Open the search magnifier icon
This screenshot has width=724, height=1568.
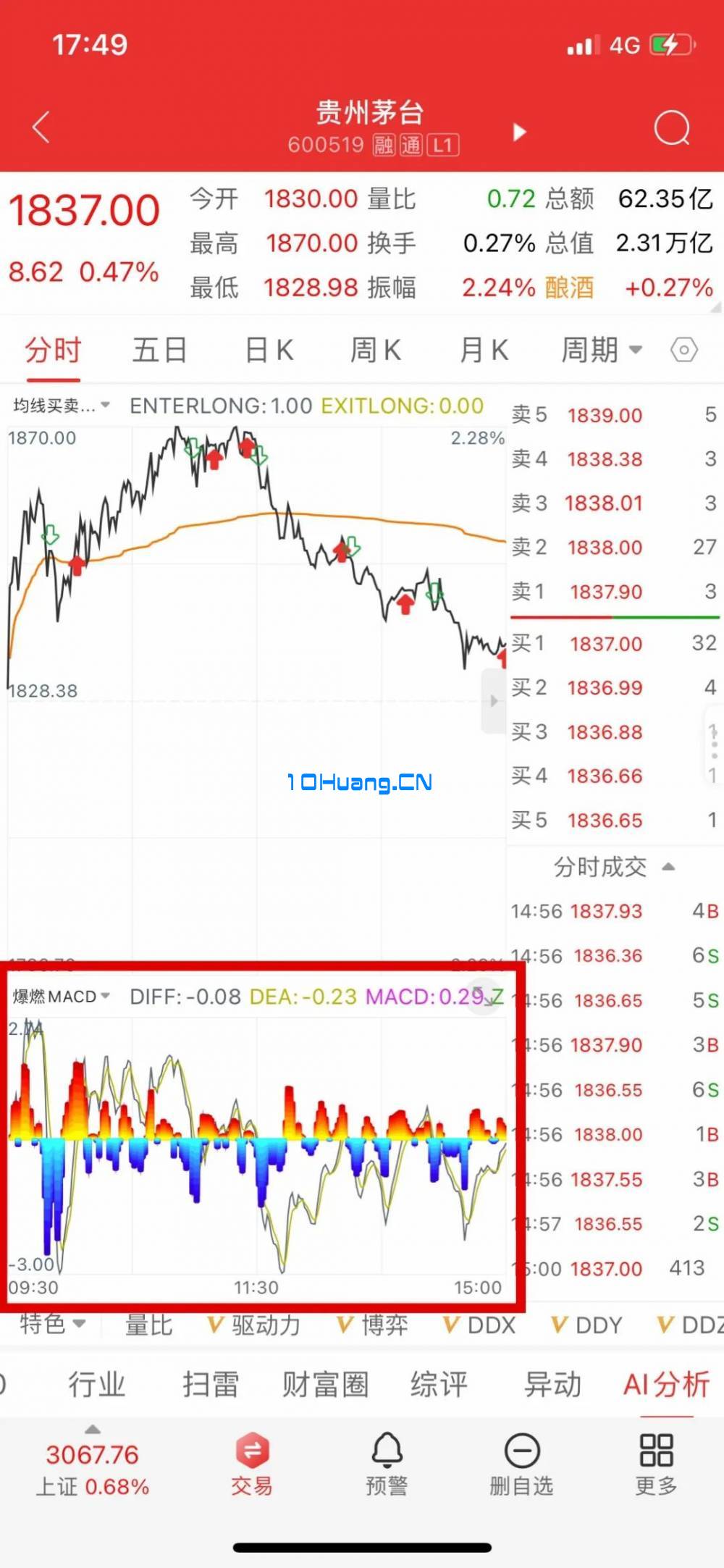(x=672, y=128)
